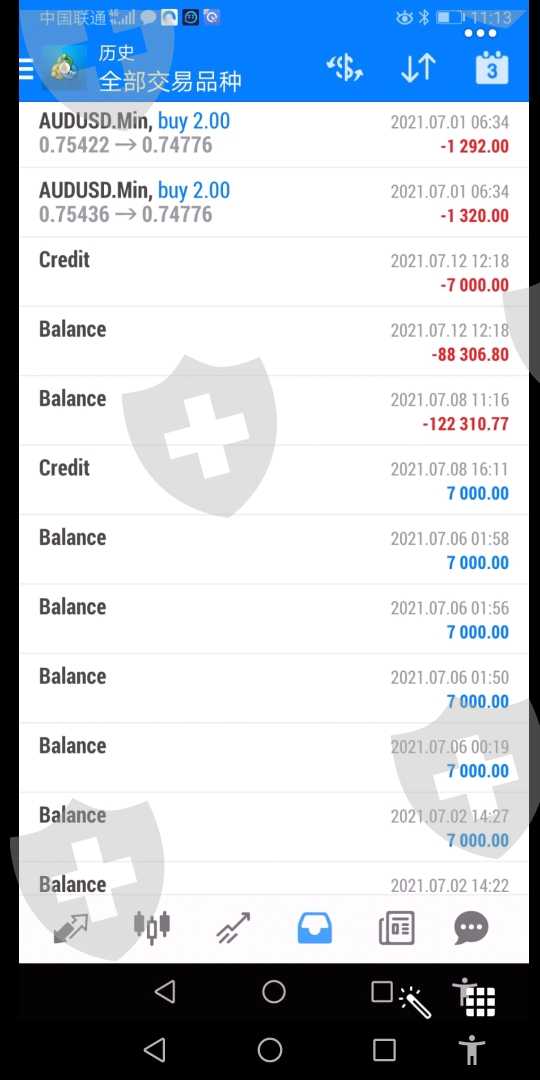Switch to the candlestick chart tab
Screen dimensions: 540x1080
pyautogui.click(x=152, y=927)
